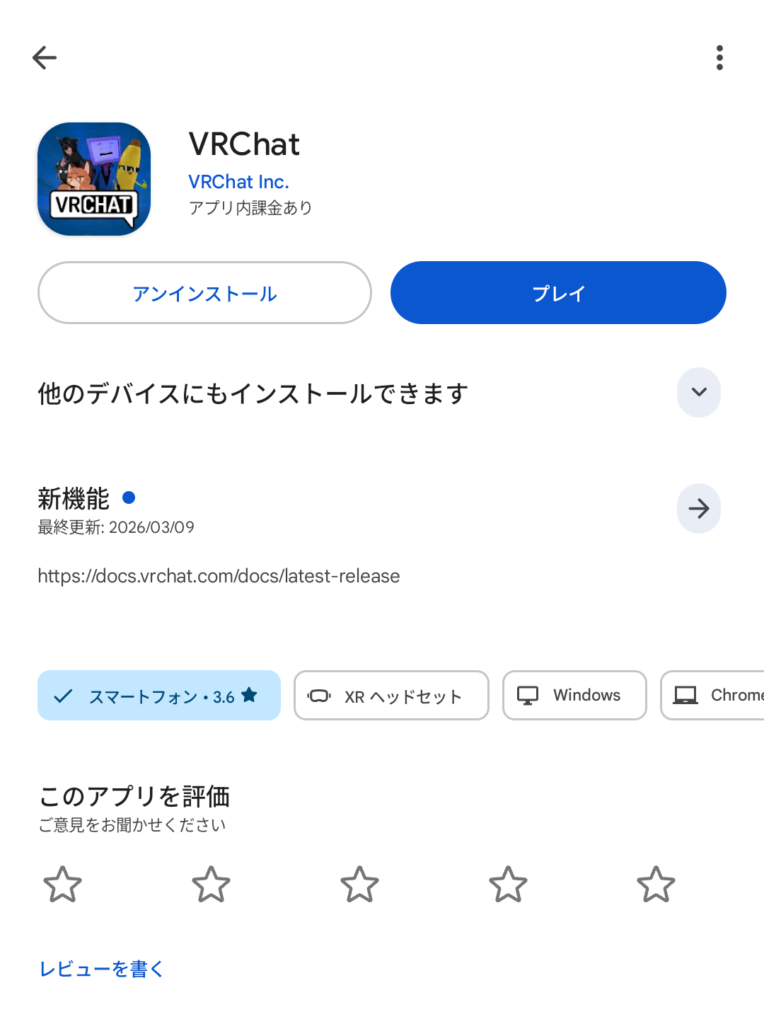Viewport: 764px width, 1024px height.
Task: Rate the app two stars
Action: (211, 884)
